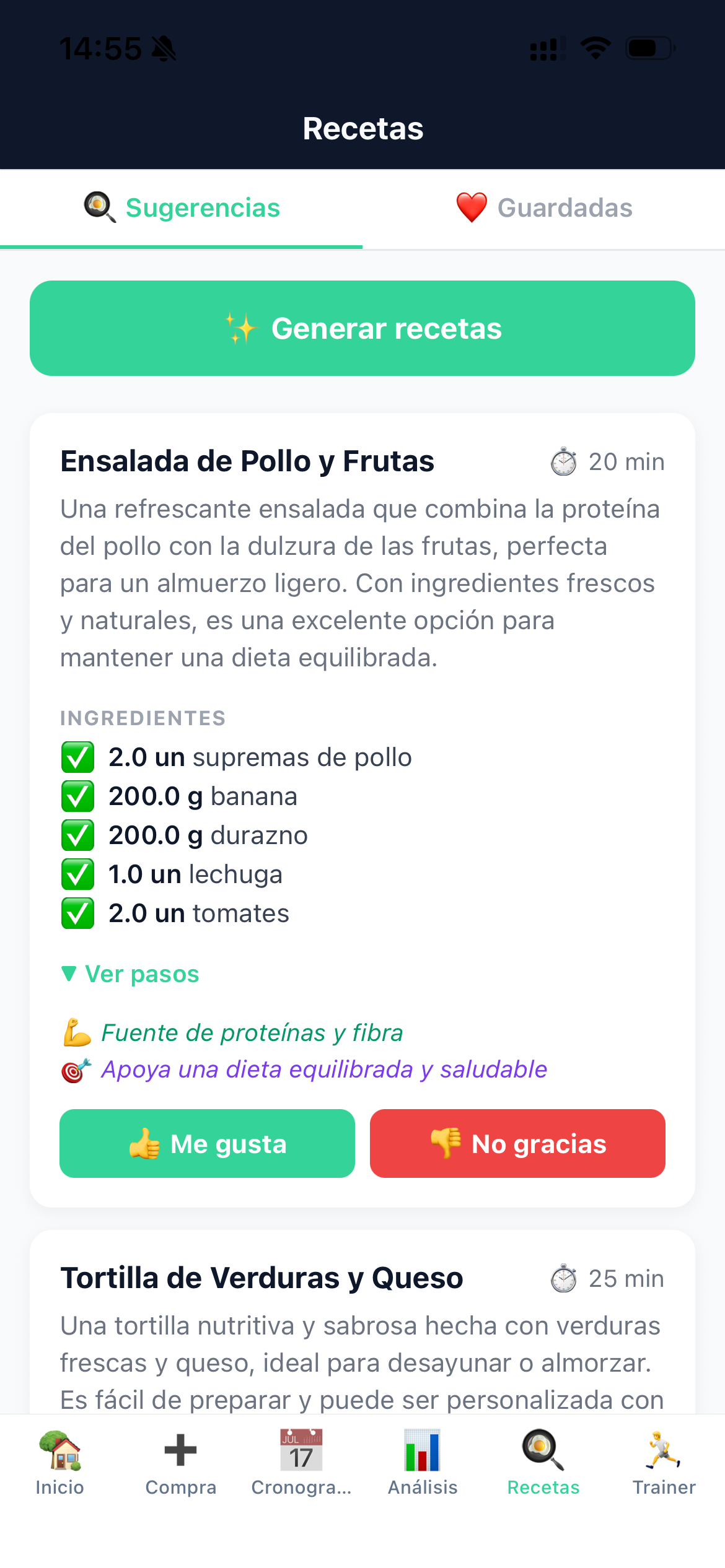
Task: Uncheck the supremas de pollo ingredient
Action: point(77,757)
